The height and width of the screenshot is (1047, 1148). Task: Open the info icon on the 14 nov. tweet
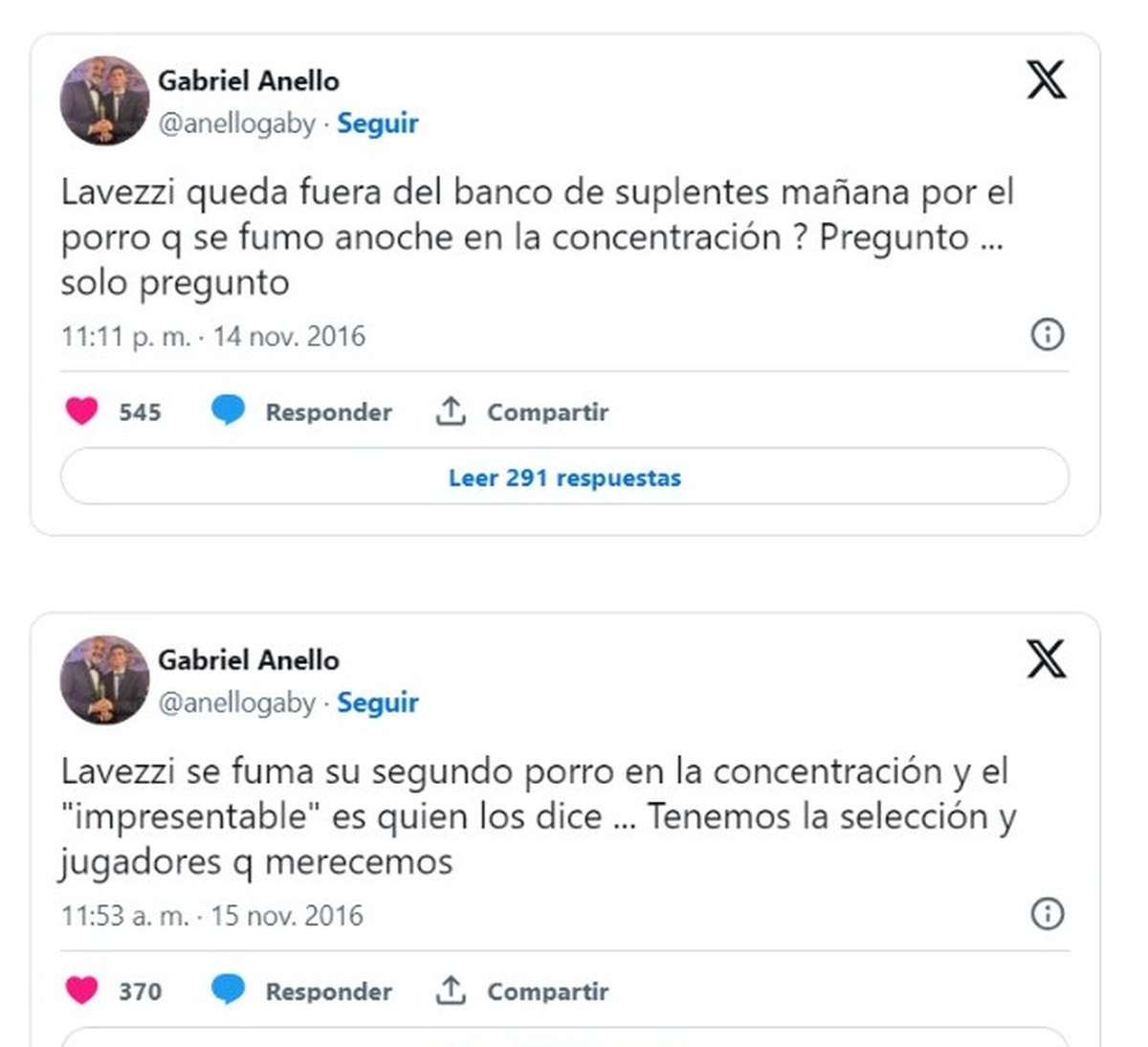click(x=1048, y=335)
